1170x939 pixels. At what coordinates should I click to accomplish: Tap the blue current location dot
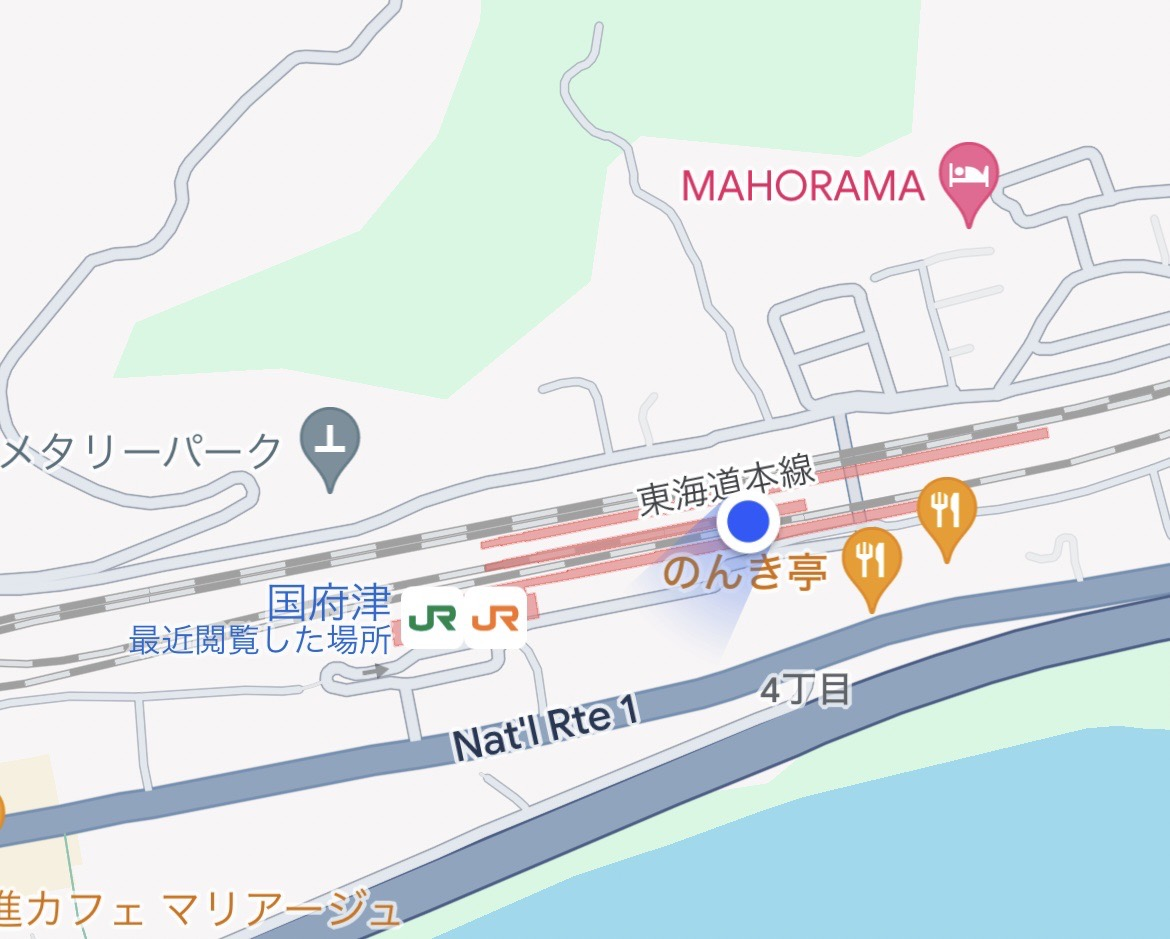(748, 522)
